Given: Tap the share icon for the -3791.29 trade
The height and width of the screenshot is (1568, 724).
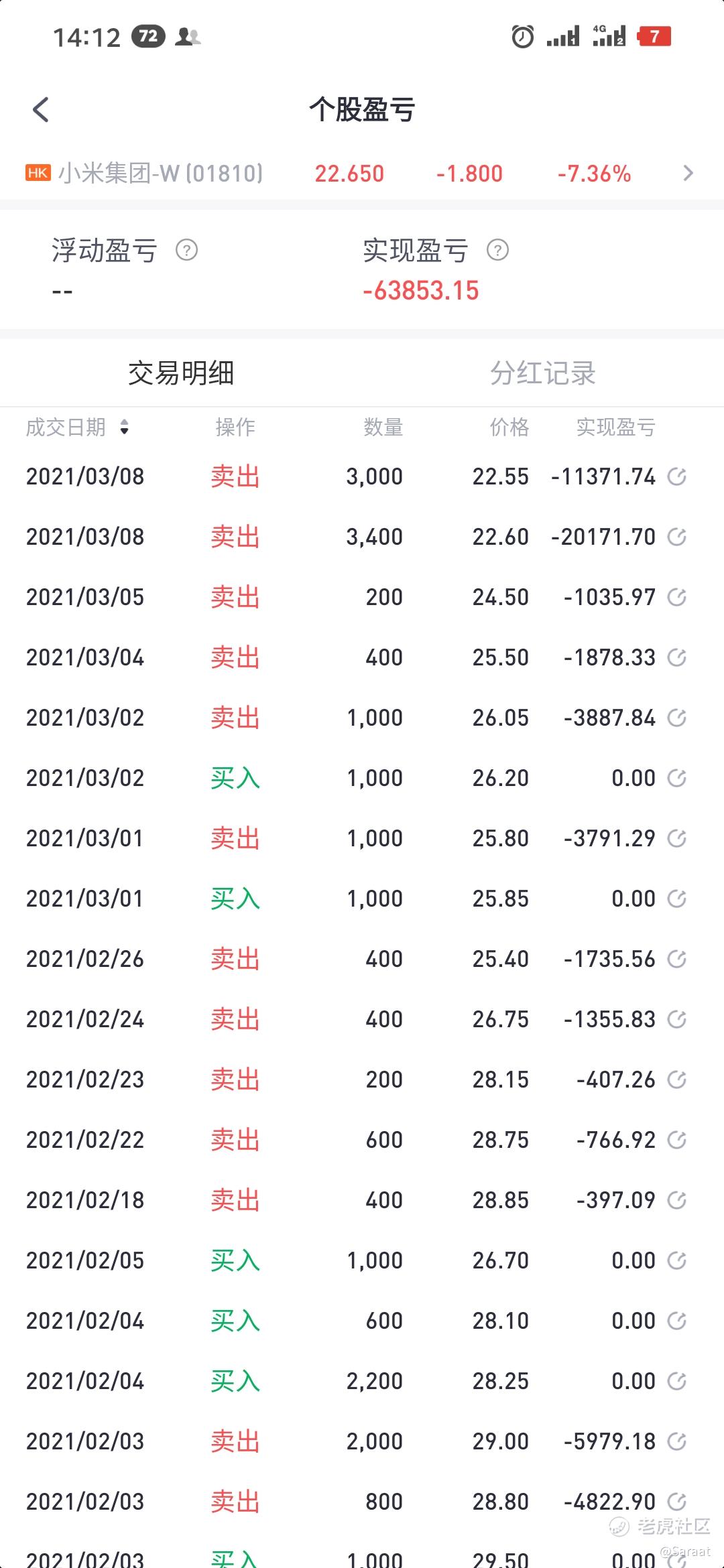Looking at the screenshot, I should coord(677,838).
